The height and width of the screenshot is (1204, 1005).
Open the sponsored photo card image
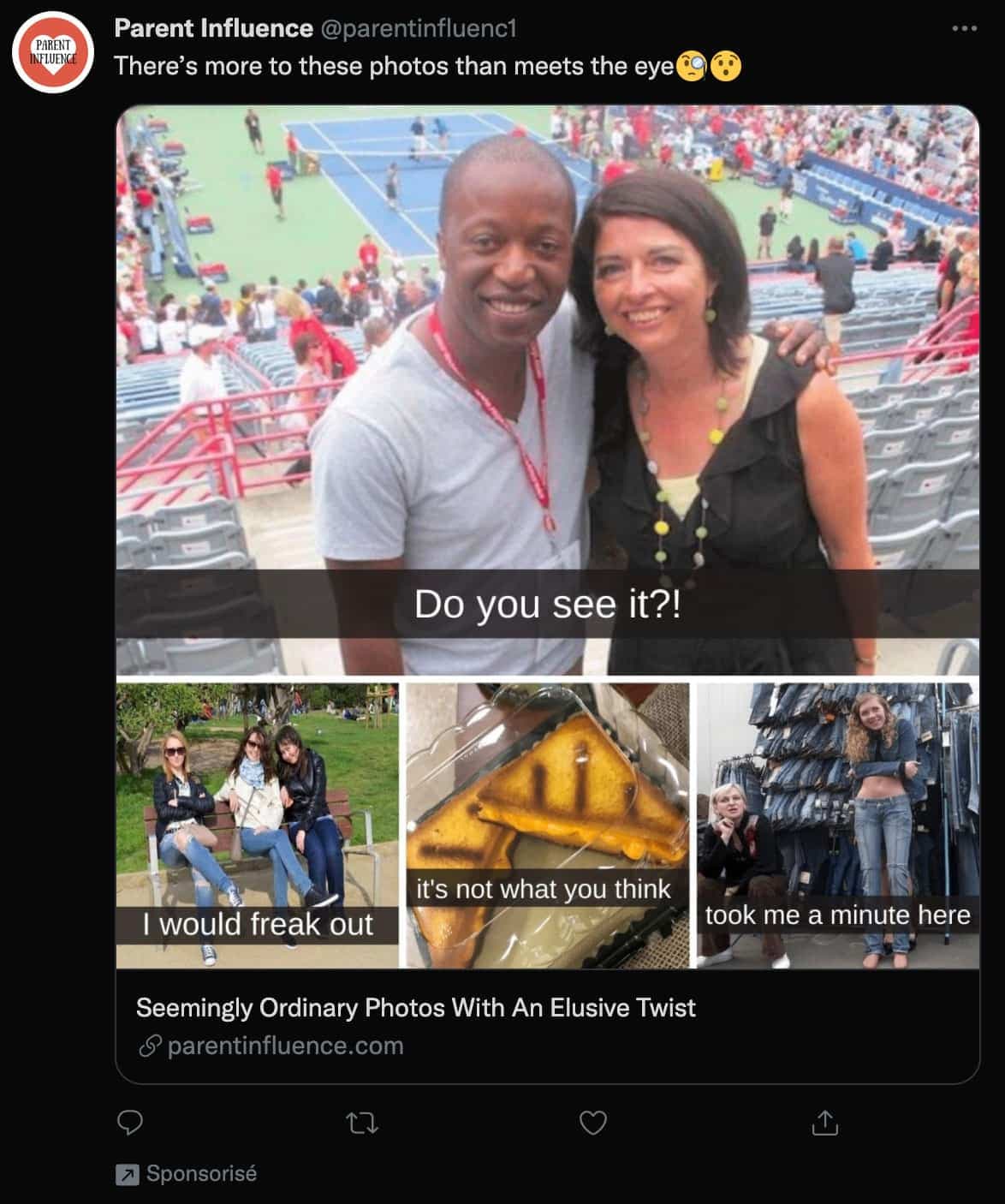(x=547, y=536)
